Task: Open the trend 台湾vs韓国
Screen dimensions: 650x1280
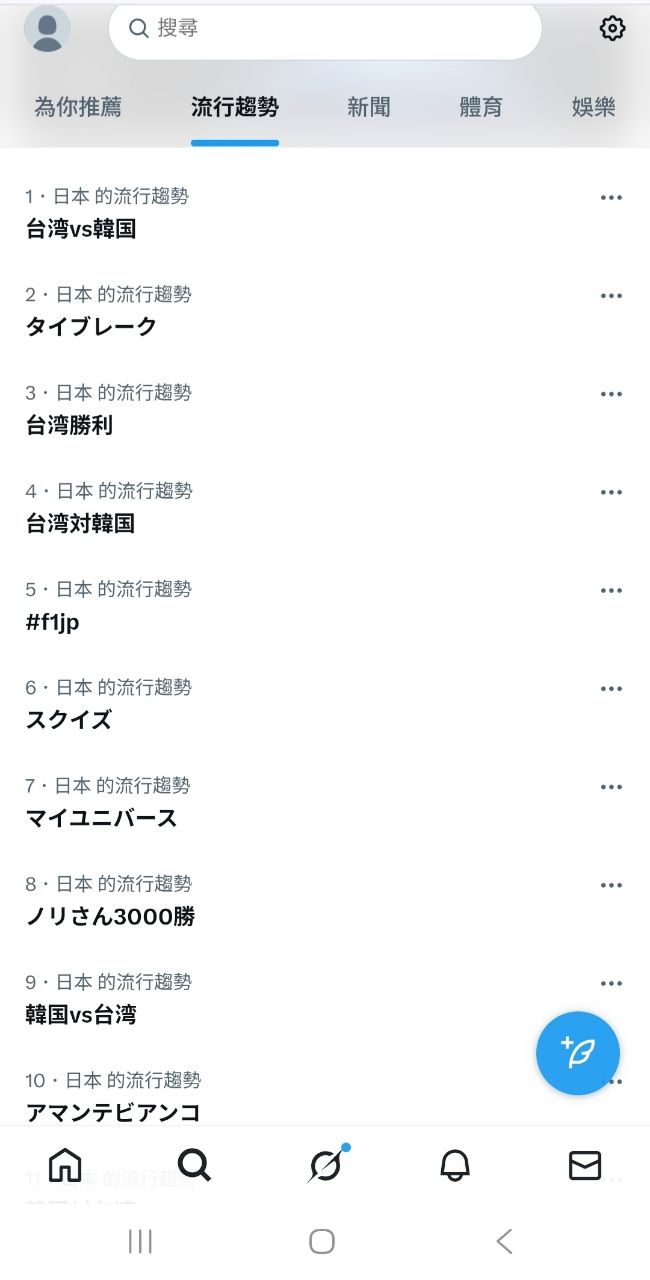Action: pos(81,229)
